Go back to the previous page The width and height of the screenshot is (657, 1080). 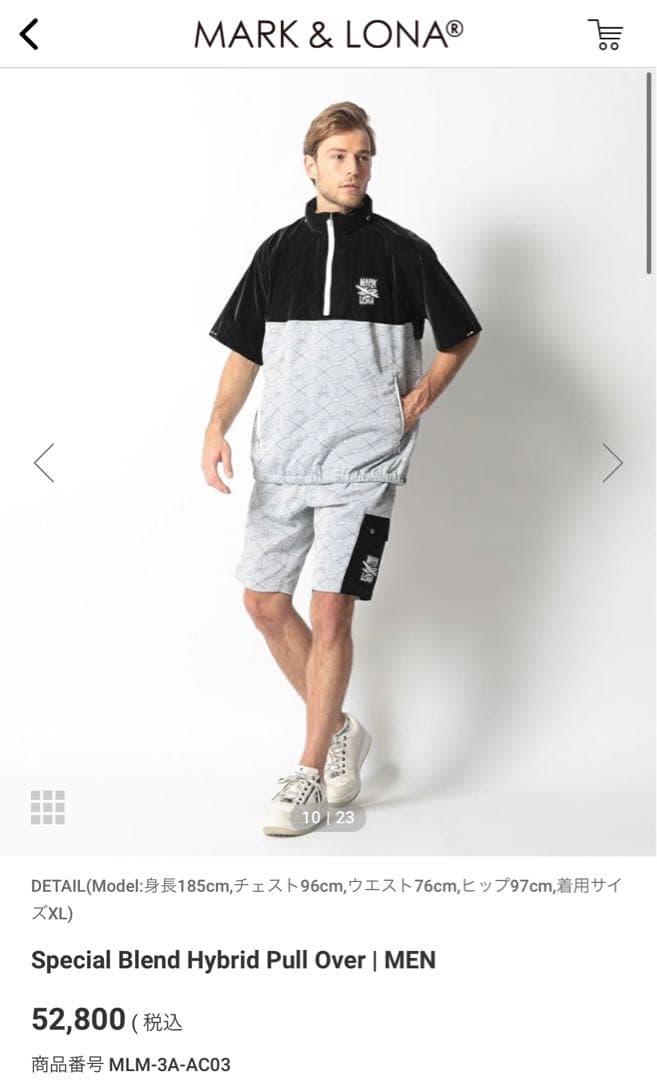pyautogui.click(x=30, y=34)
